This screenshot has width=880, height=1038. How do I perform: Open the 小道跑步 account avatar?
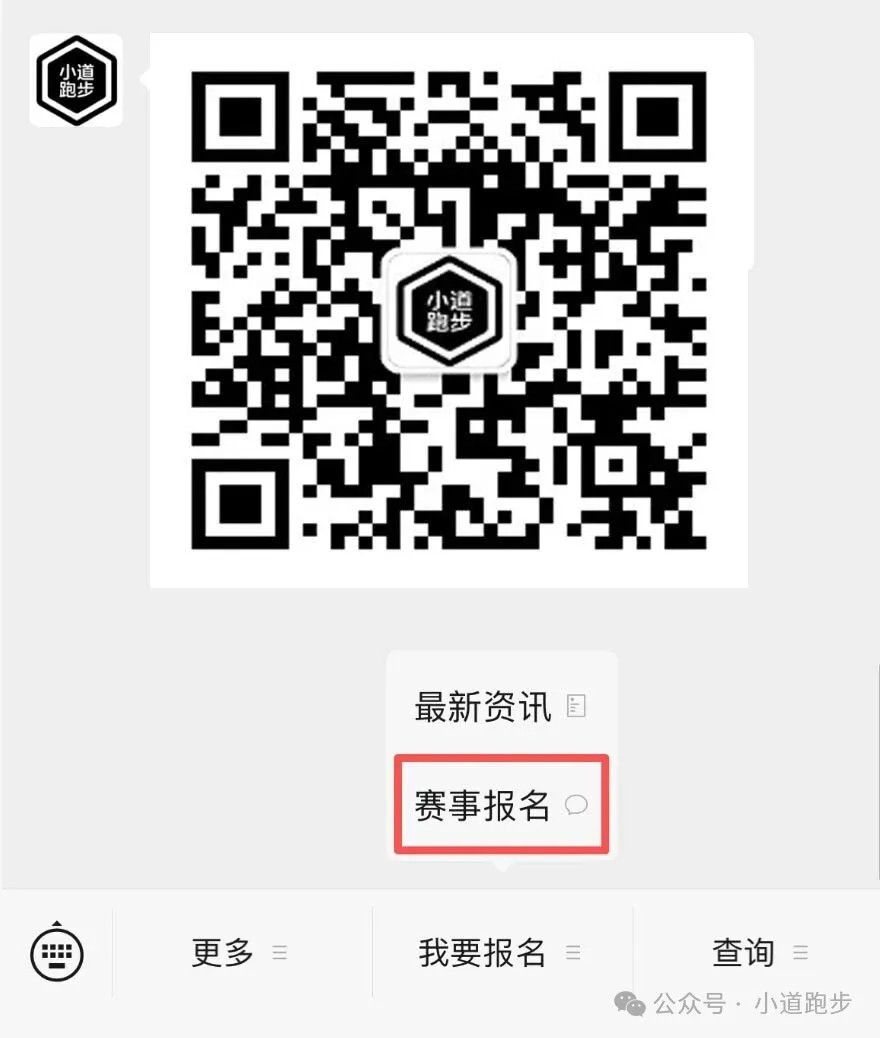(x=76, y=81)
